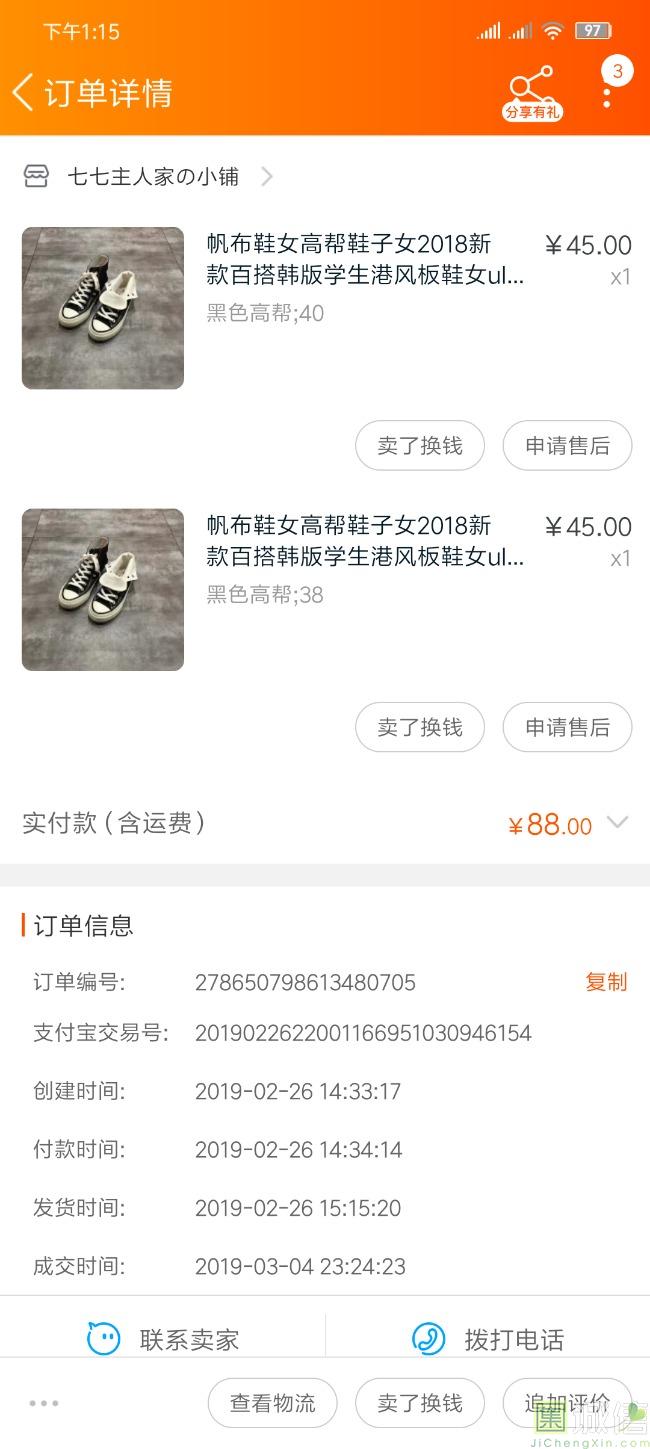Call the seller with 拨打电话
Screen dimensions: 650x1449
point(488,1339)
